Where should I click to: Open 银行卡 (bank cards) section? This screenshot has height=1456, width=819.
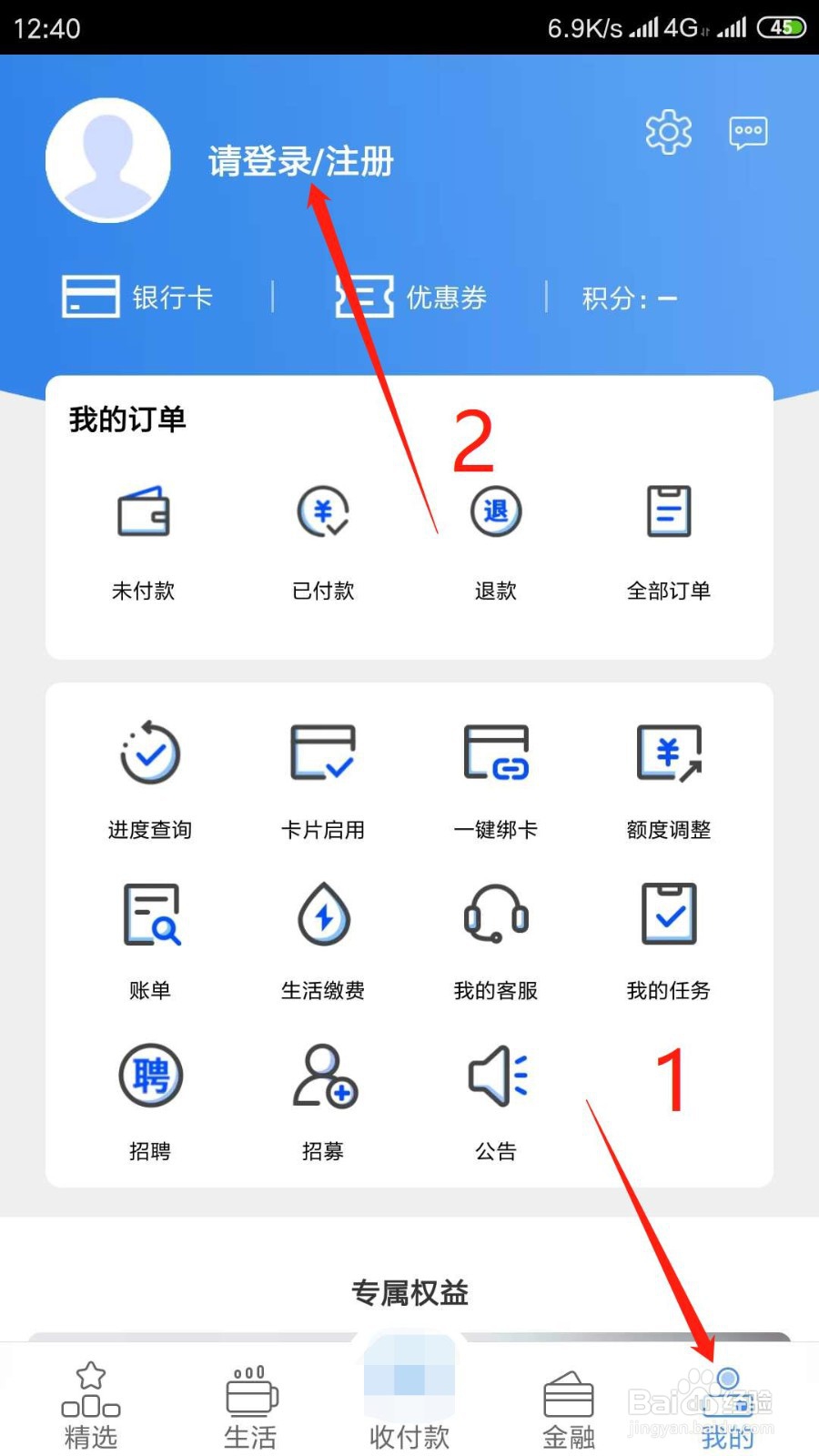141,296
